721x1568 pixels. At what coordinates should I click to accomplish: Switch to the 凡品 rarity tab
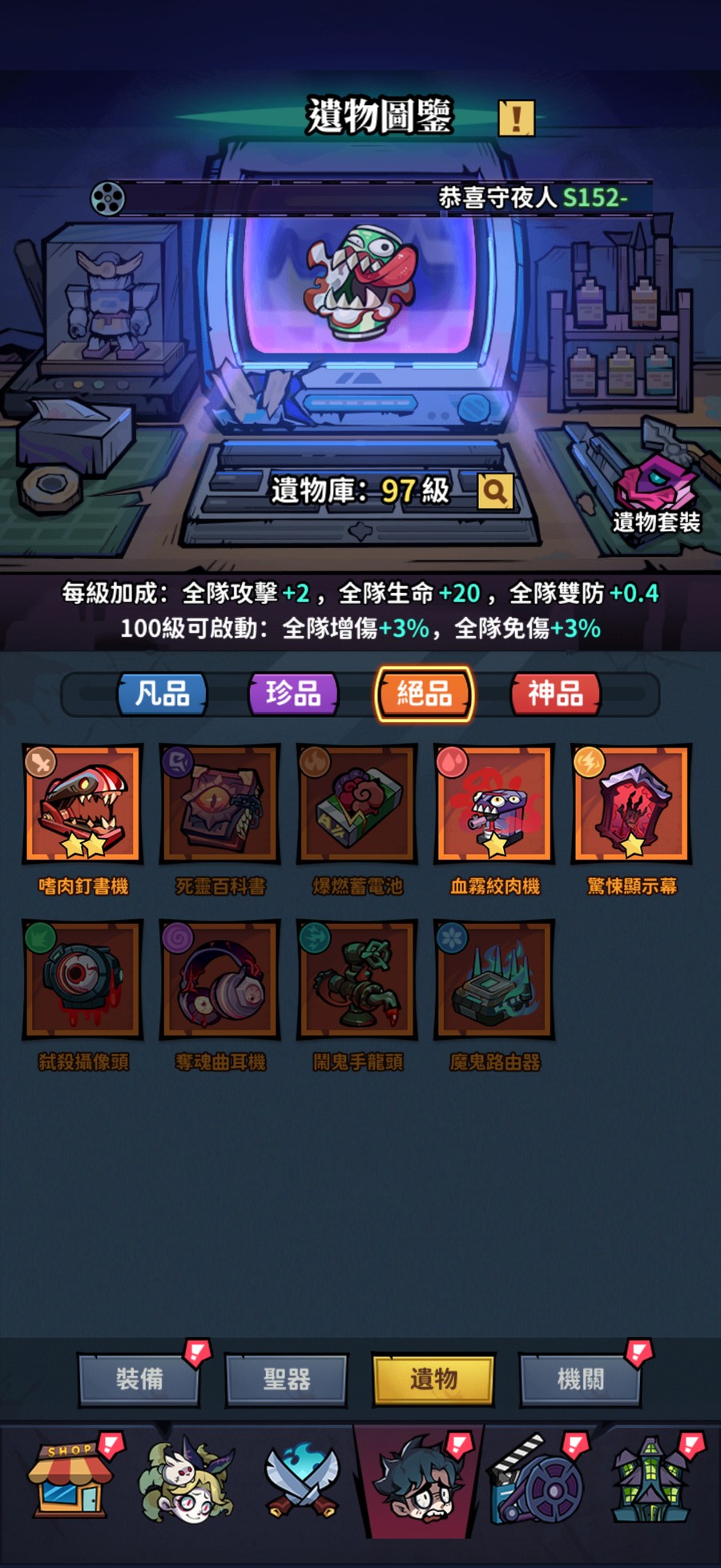pos(163,693)
